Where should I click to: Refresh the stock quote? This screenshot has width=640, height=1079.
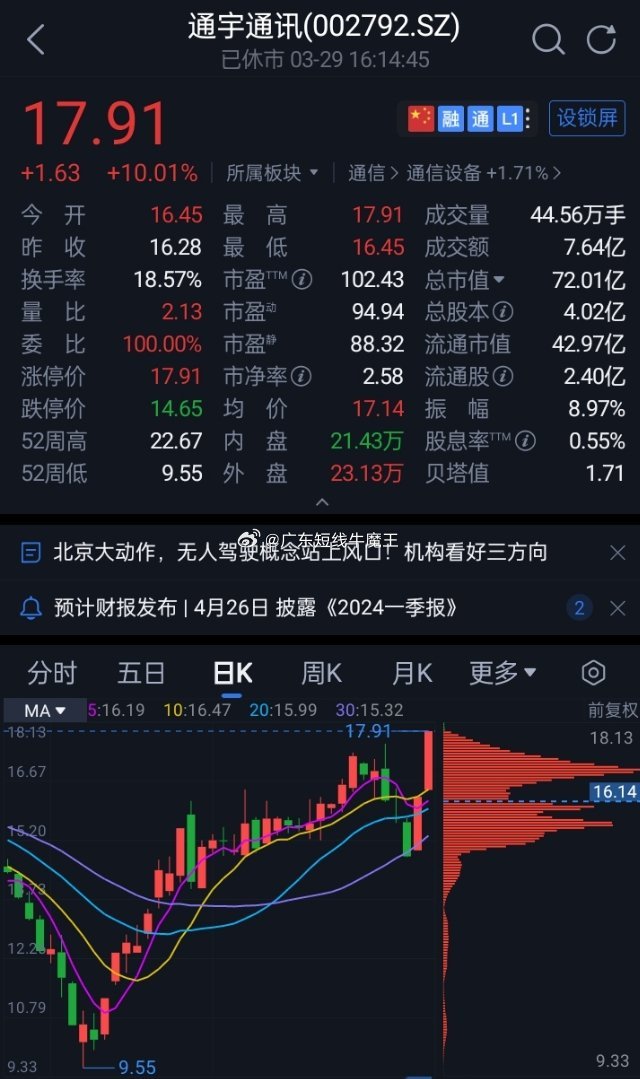(x=601, y=39)
